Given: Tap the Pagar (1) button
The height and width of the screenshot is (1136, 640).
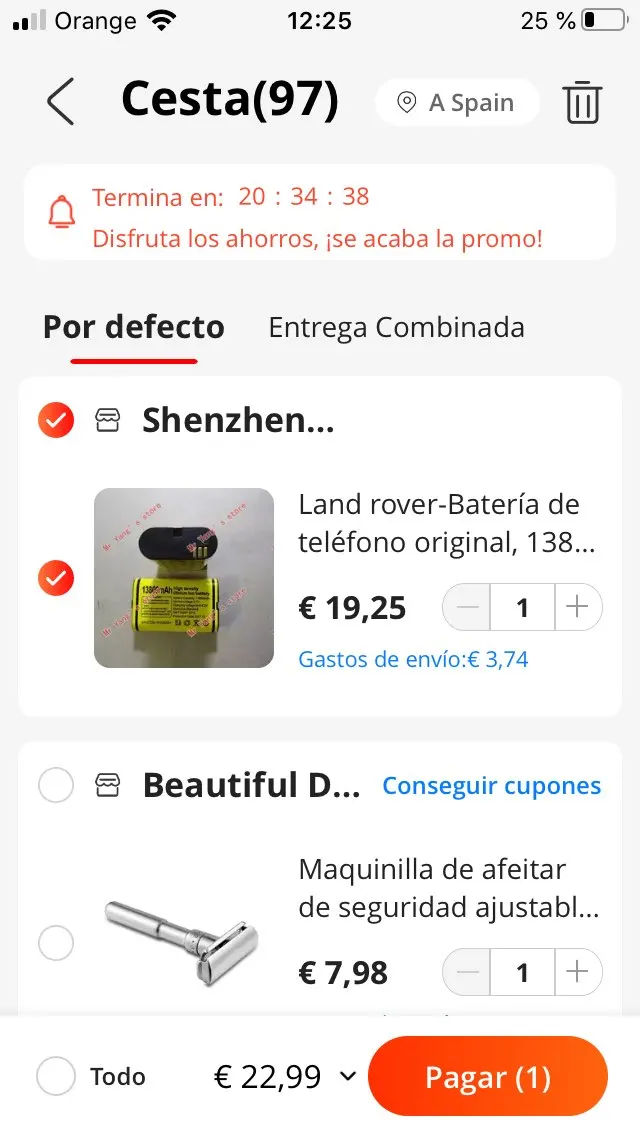Looking at the screenshot, I should (488, 1077).
